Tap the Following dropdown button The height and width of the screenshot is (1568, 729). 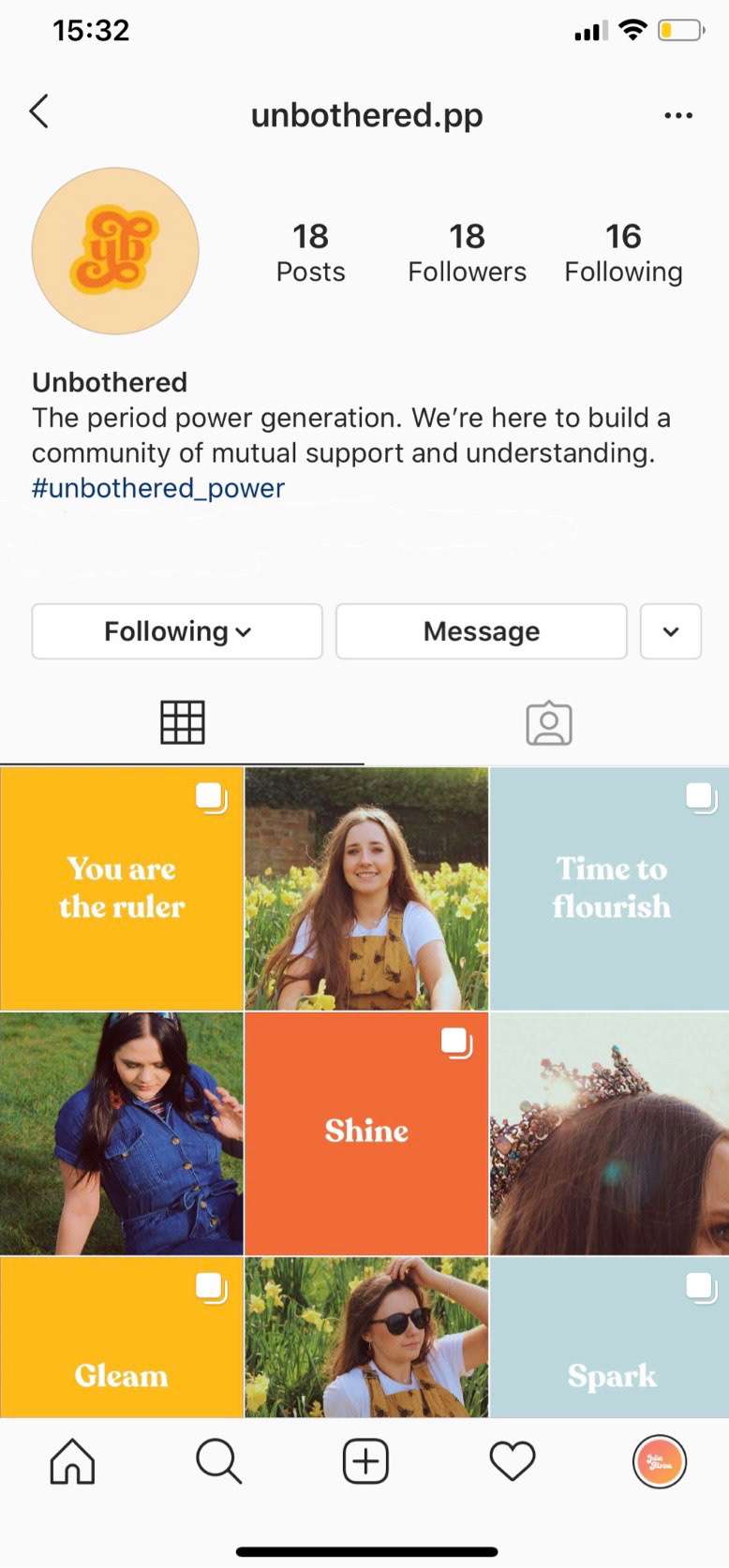pyautogui.click(x=177, y=631)
